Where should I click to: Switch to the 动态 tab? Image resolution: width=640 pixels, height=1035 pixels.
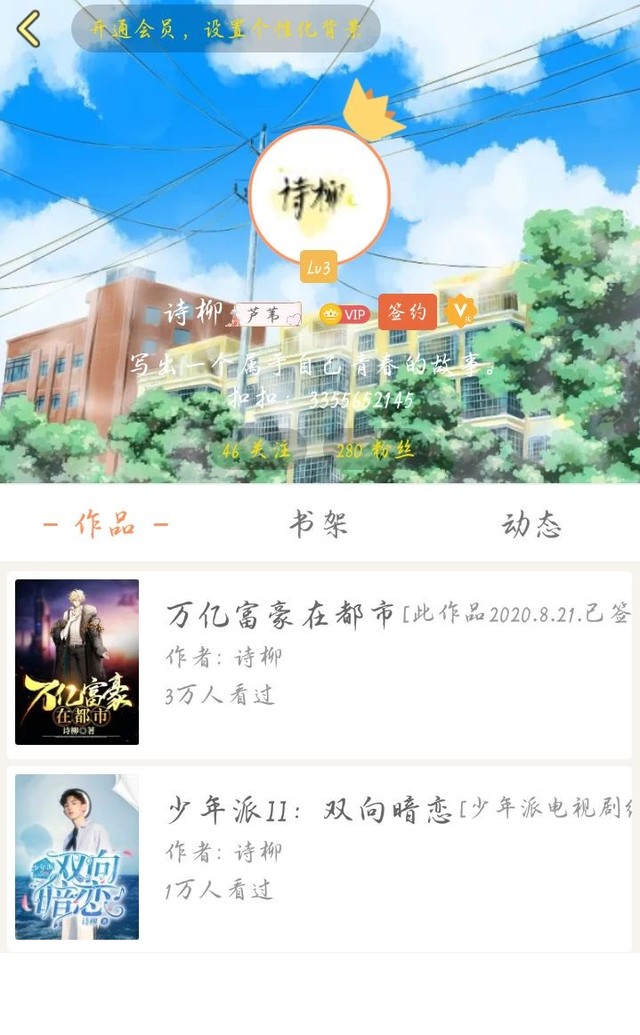[x=531, y=524]
